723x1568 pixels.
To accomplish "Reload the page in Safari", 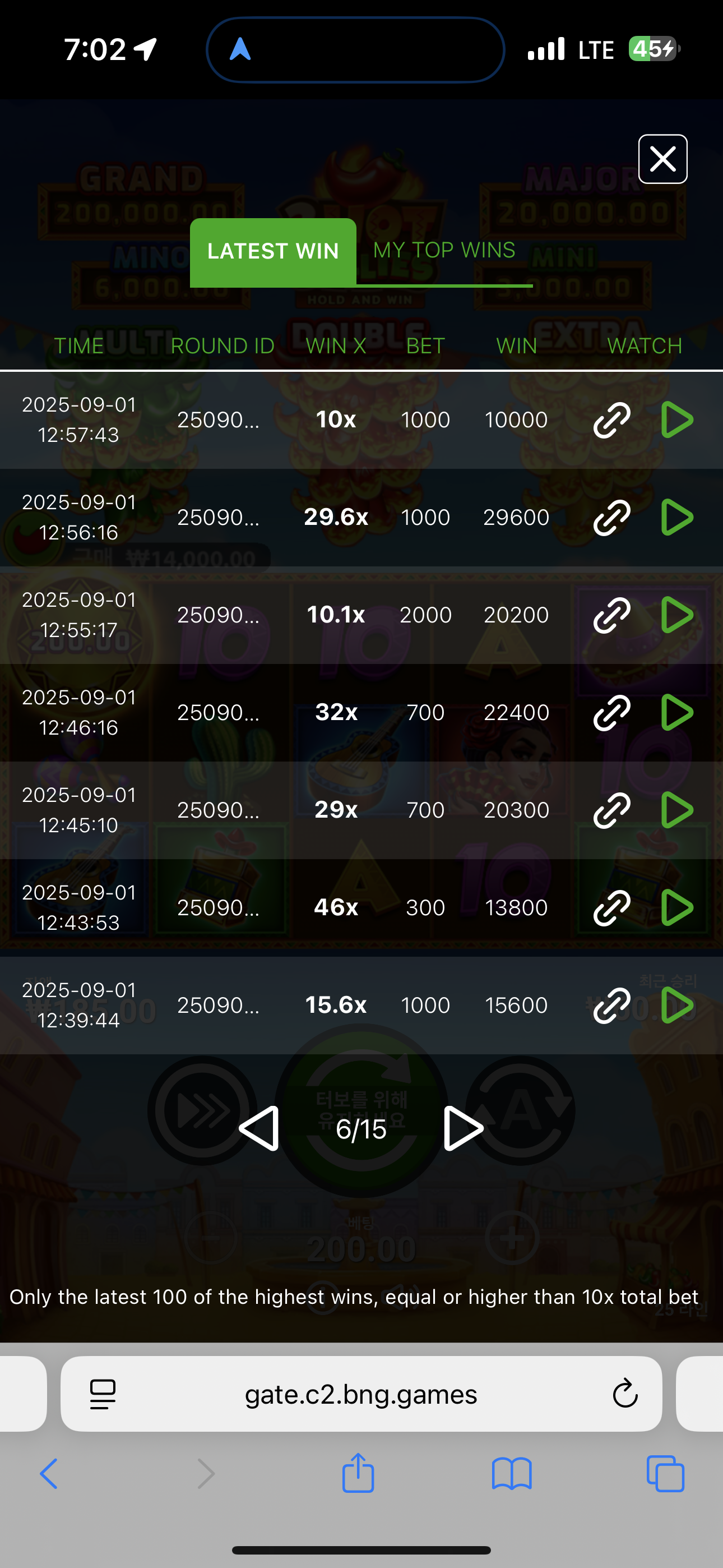I will click(x=624, y=1393).
